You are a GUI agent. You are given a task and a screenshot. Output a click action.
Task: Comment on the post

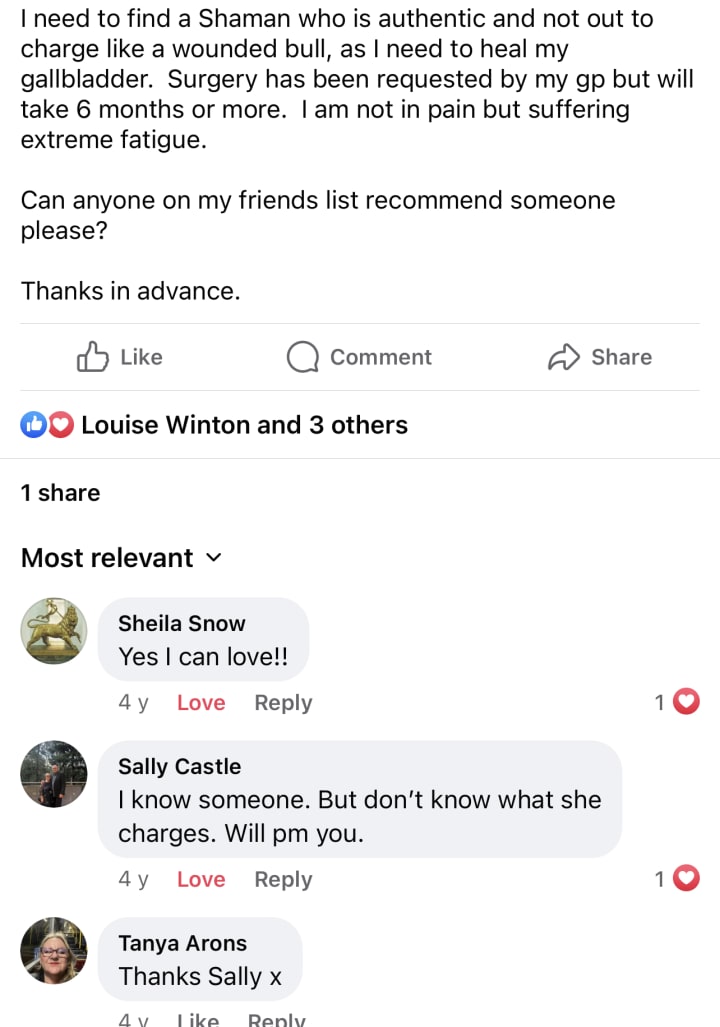coord(359,357)
